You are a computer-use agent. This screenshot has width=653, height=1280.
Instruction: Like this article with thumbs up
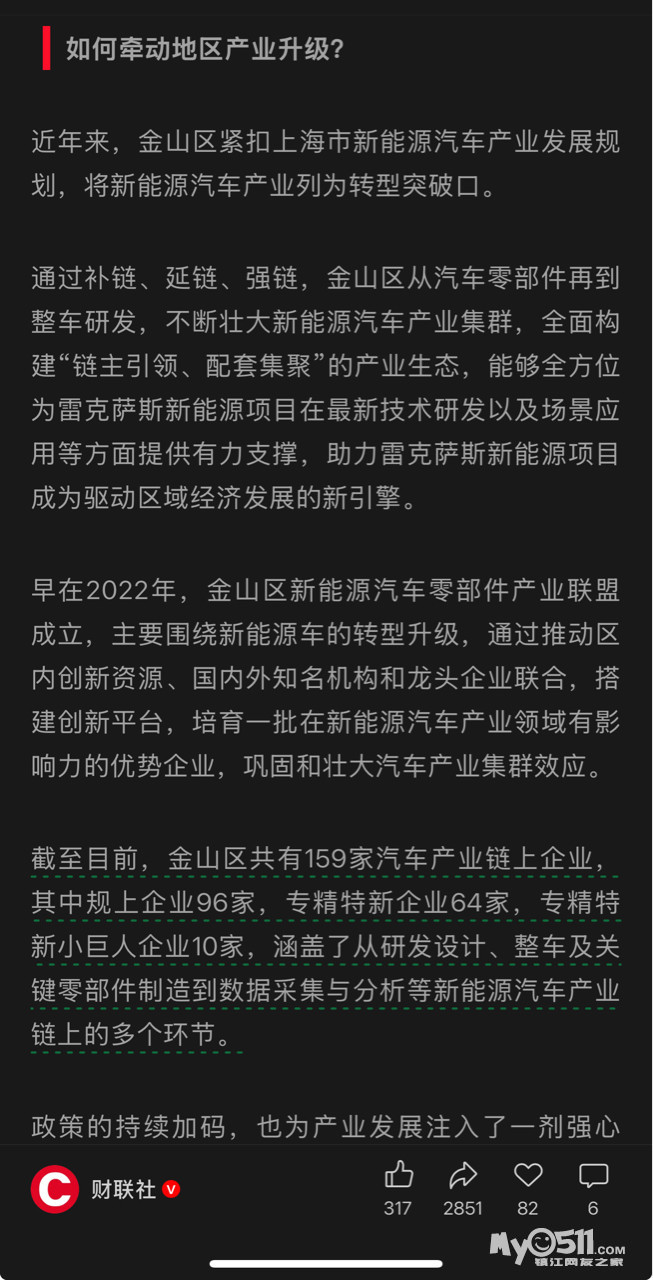coord(398,1175)
